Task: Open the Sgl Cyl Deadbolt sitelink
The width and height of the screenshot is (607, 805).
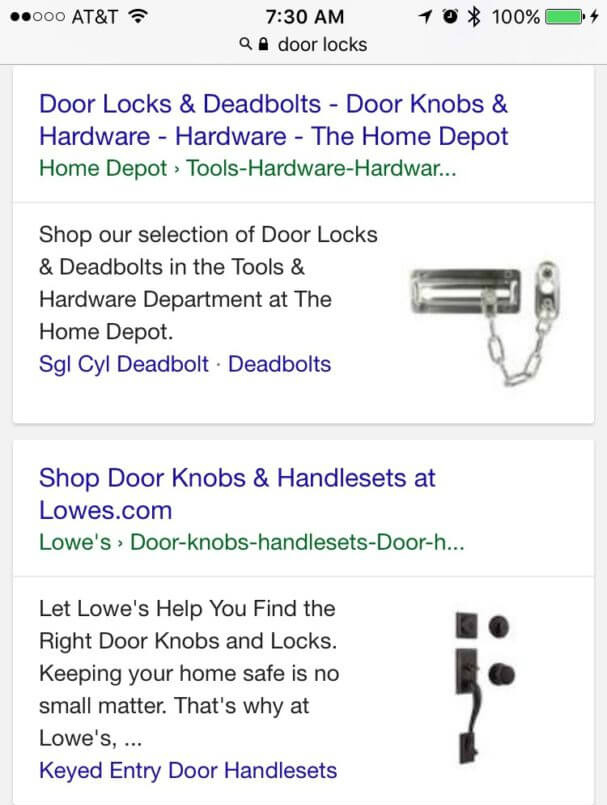Action: pyautogui.click(x=123, y=364)
